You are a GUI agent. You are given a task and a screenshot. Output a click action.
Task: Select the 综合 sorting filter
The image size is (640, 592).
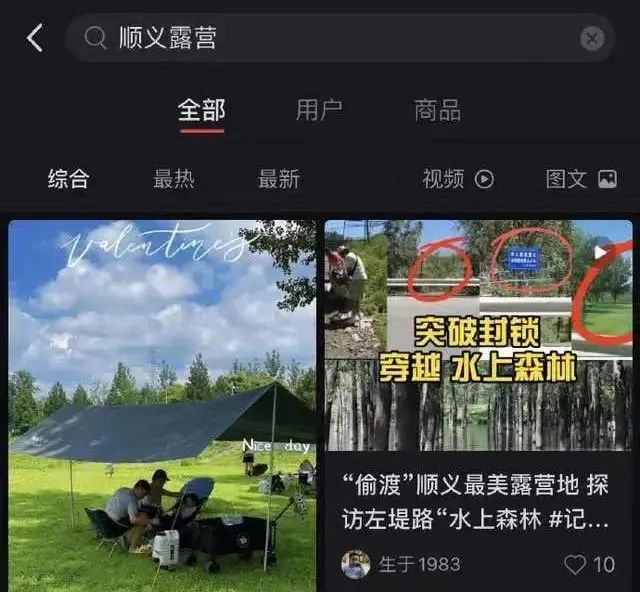coord(69,179)
